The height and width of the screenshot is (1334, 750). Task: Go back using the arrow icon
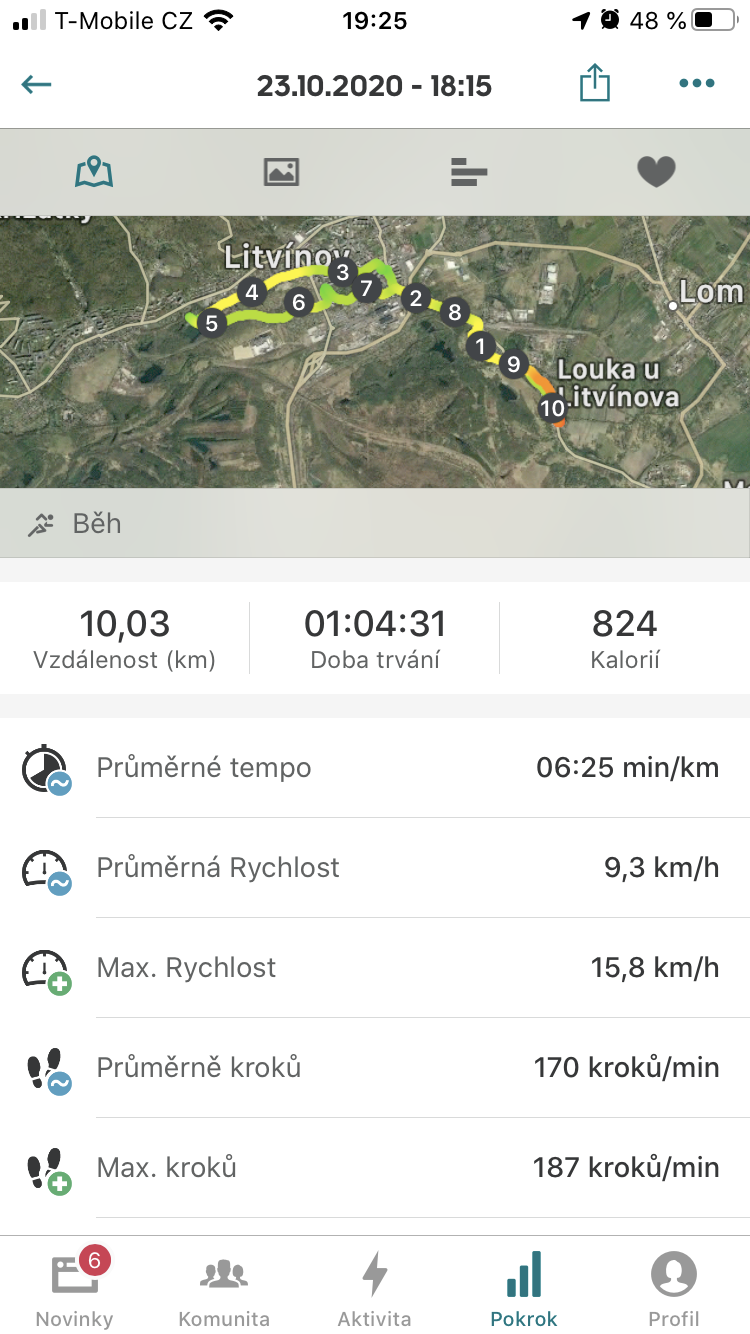(37, 84)
